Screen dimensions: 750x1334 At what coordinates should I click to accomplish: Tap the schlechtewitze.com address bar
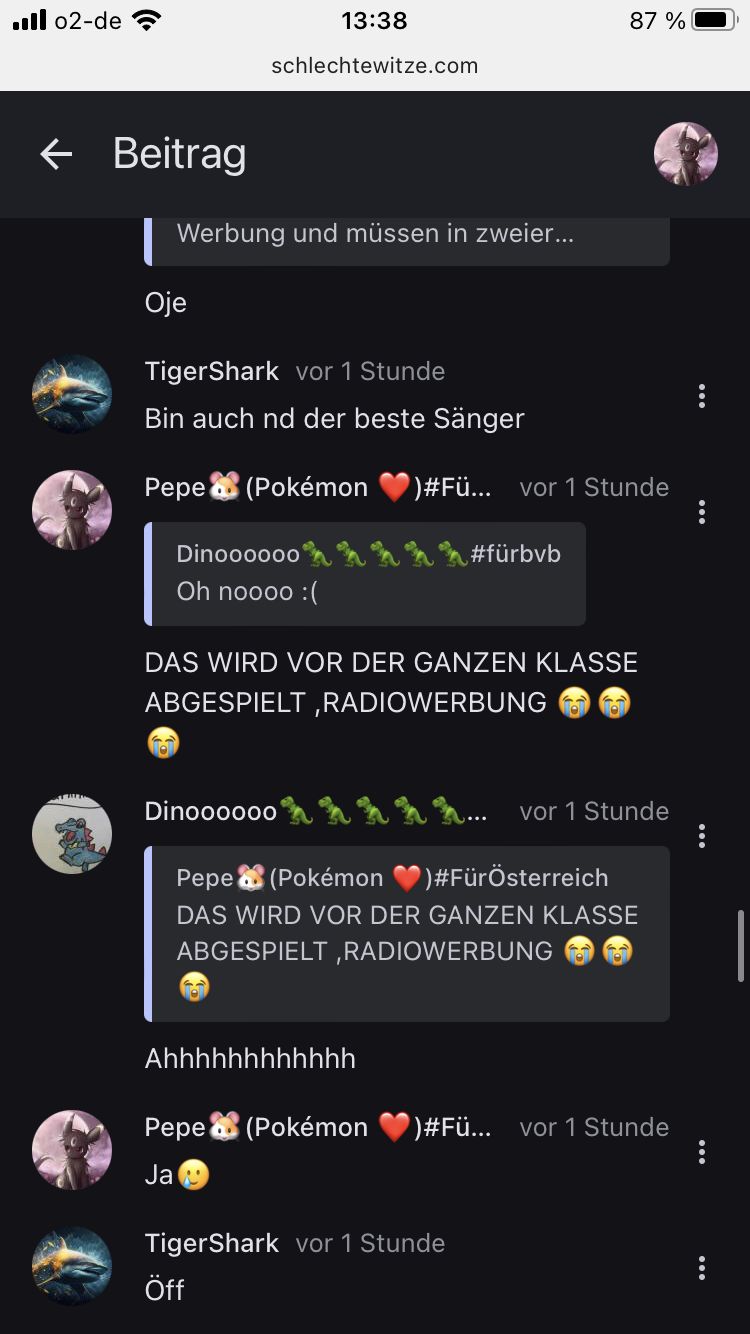(x=375, y=66)
